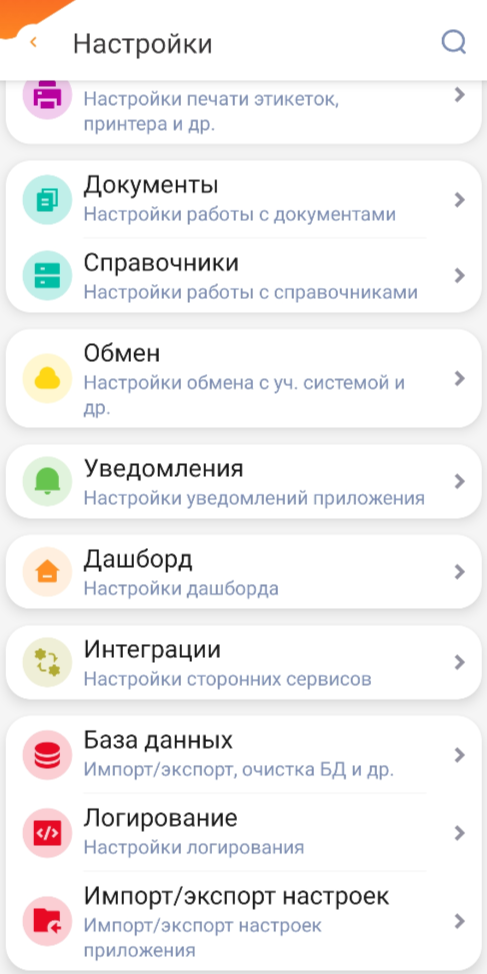The height and width of the screenshot is (974, 487).
Task: Open the Дашборд settings
Action: (244, 571)
